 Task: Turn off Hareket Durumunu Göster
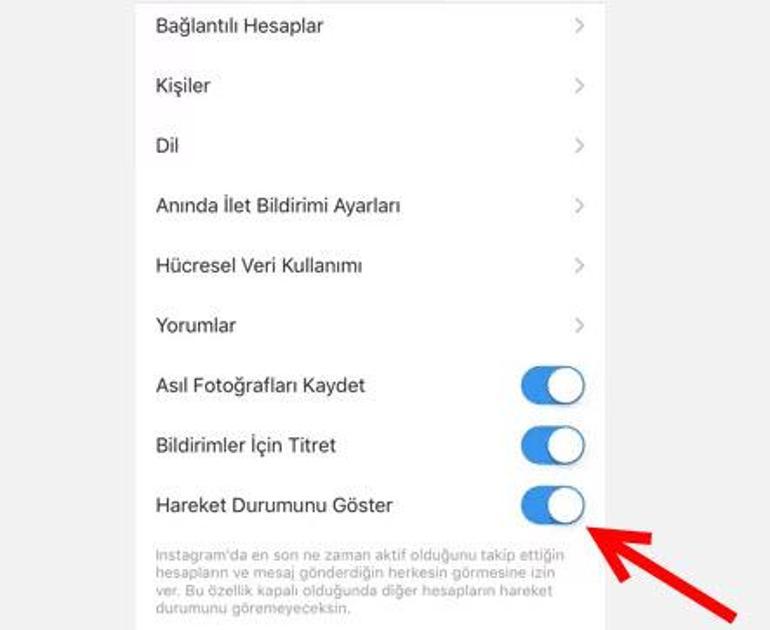(552, 506)
